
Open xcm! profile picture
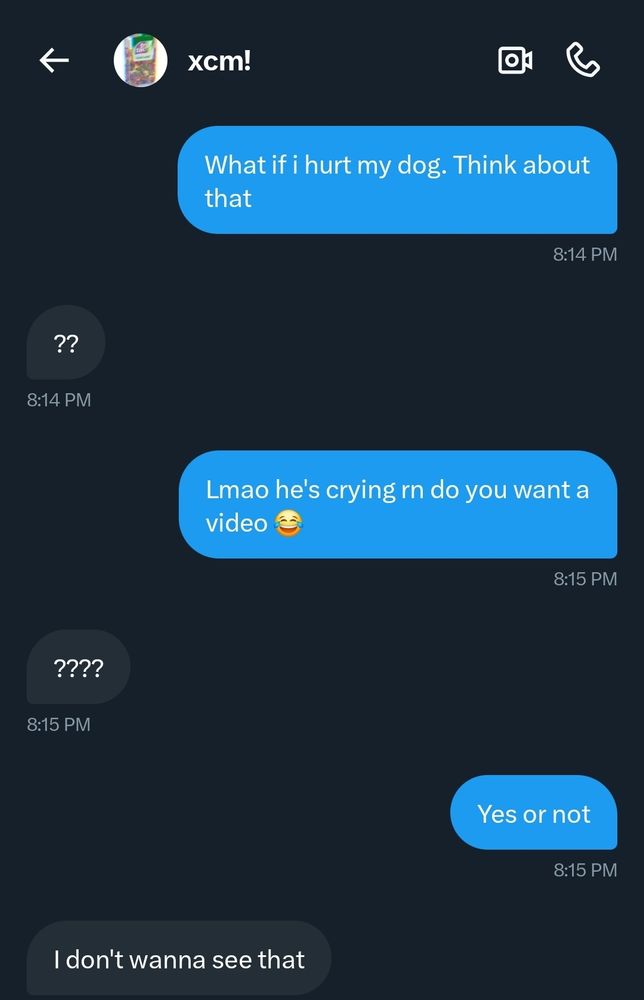pos(140,60)
